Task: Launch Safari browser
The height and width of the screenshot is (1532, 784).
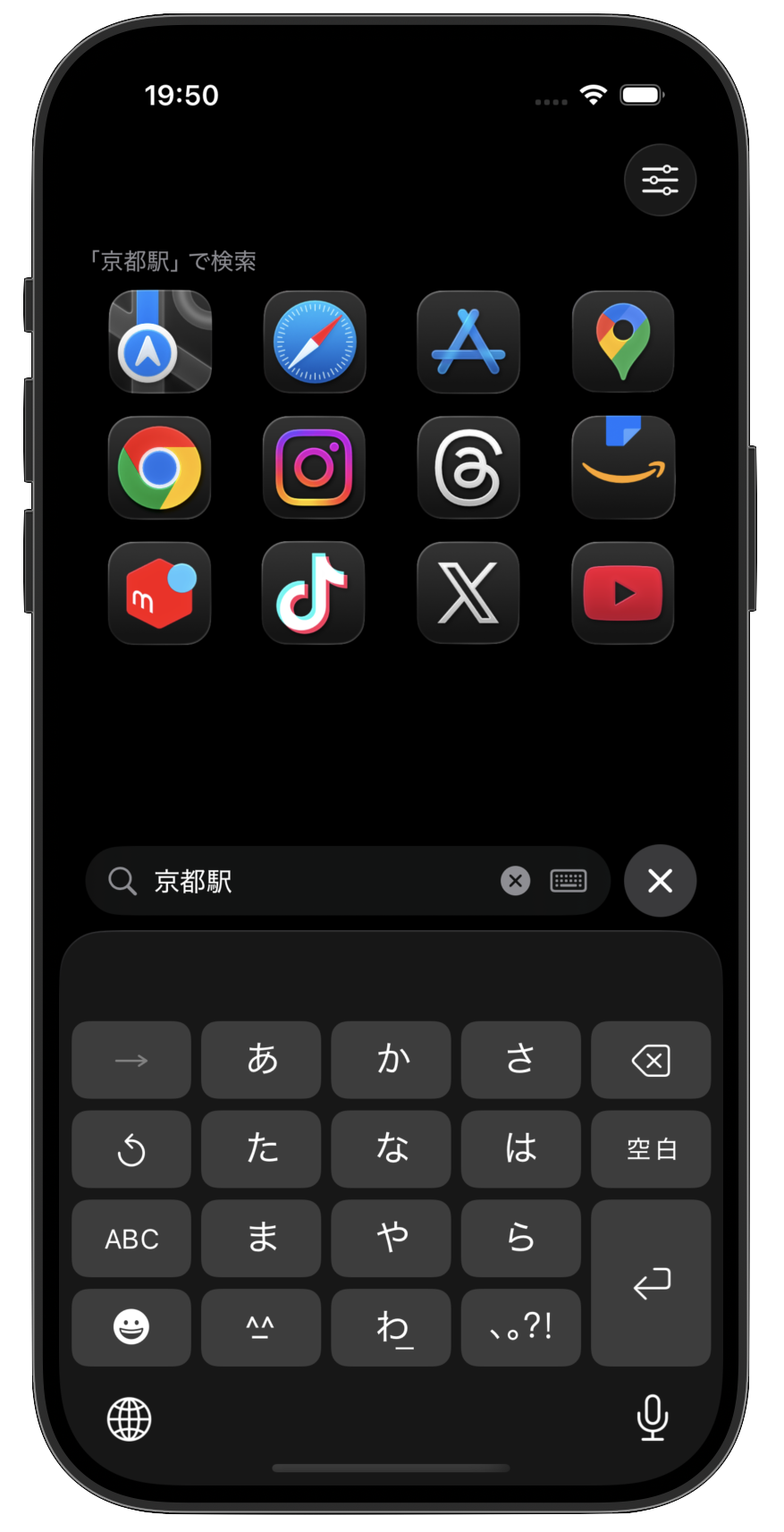Action: pos(315,343)
